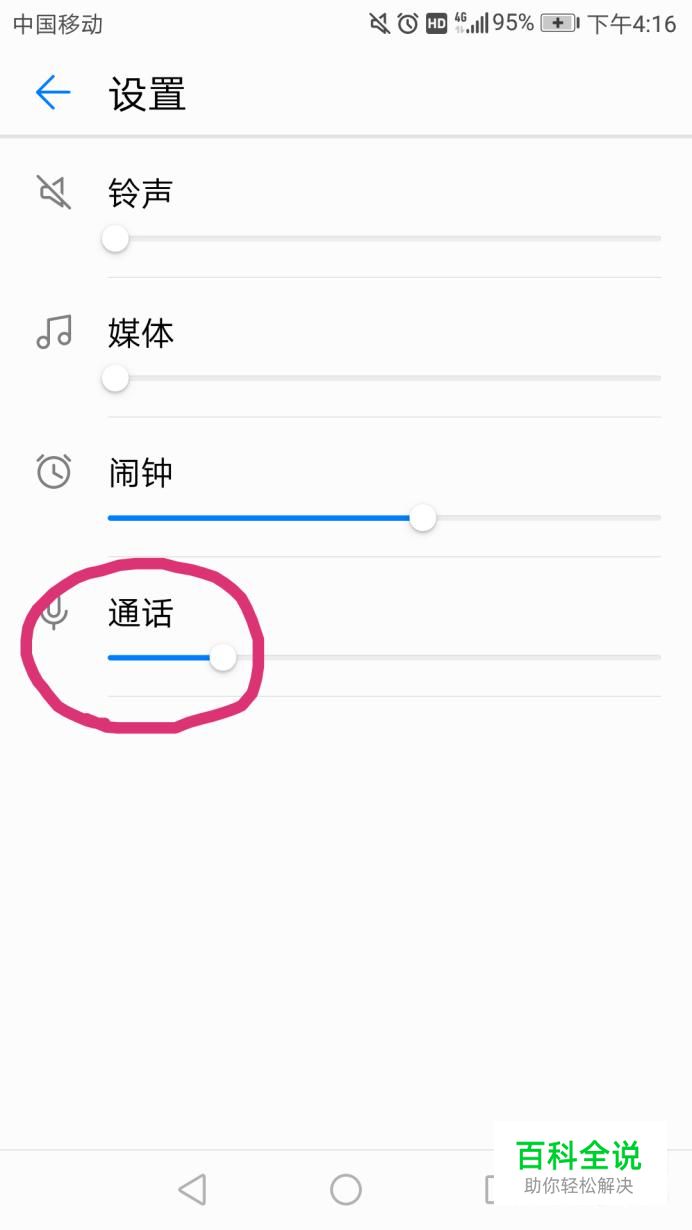
Task: Go back using the blue arrow
Action: pyautogui.click(x=53, y=93)
